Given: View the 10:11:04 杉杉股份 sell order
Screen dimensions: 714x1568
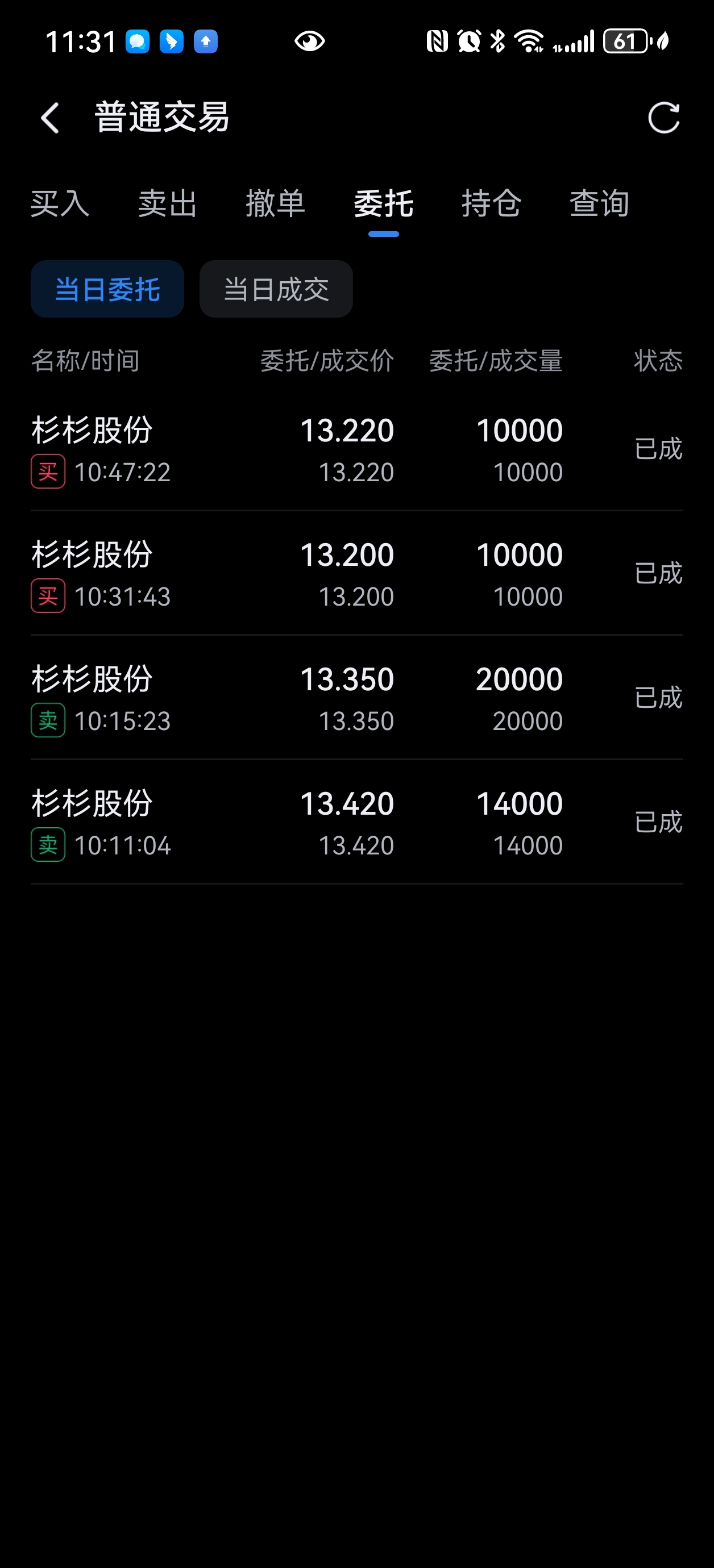Looking at the screenshot, I should (356, 823).
